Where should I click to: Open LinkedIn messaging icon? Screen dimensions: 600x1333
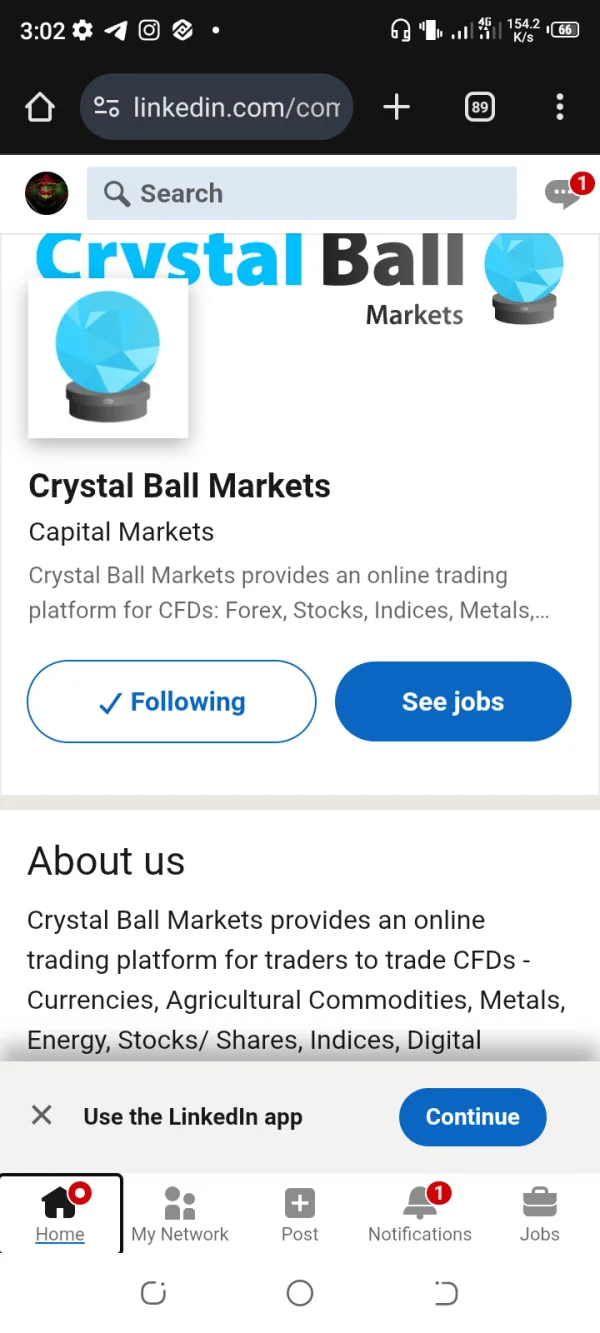click(x=563, y=193)
